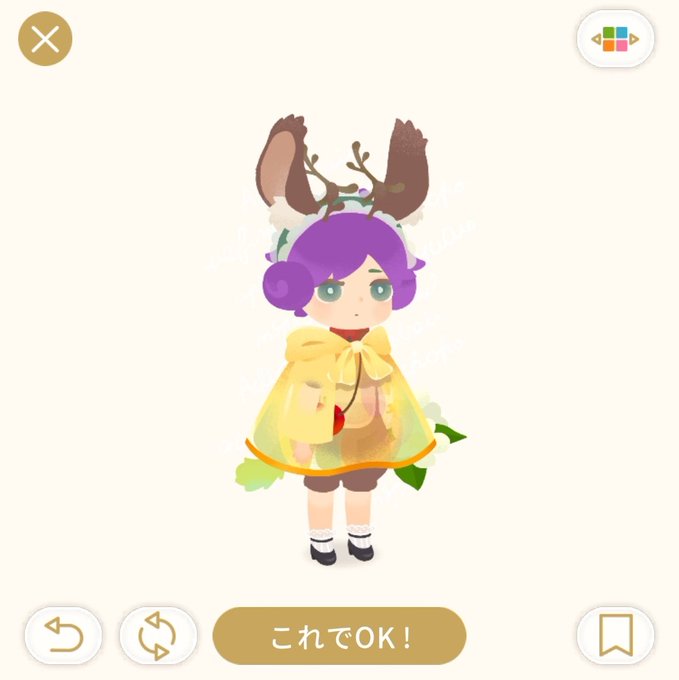
Task: Tap the reset circular arrows button
Action: [158, 636]
